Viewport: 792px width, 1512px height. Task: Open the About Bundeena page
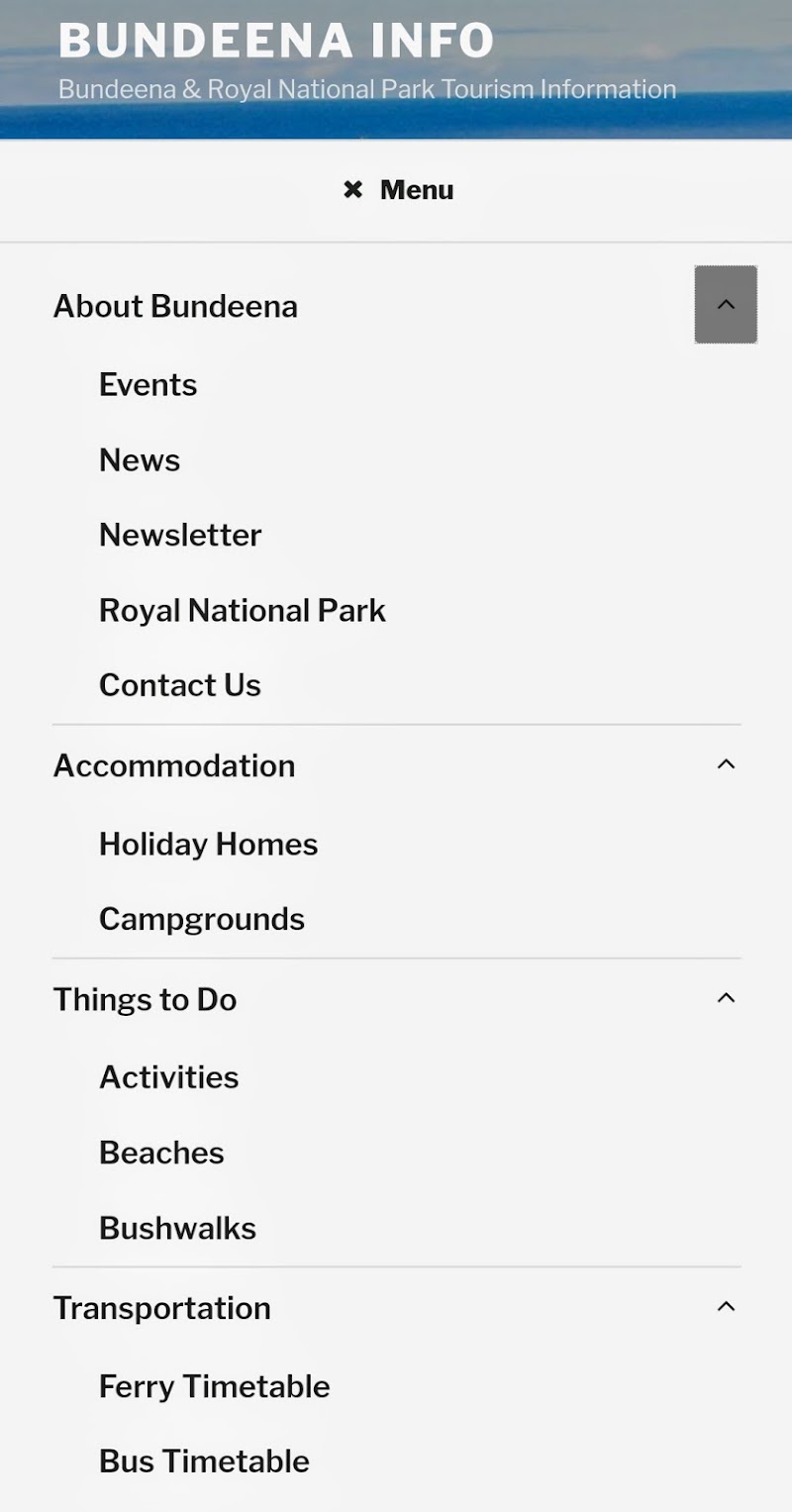[175, 307]
